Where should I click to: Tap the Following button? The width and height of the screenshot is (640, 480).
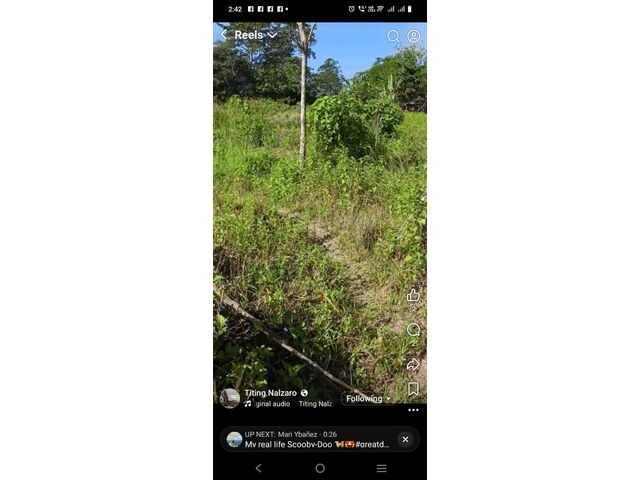[367, 398]
